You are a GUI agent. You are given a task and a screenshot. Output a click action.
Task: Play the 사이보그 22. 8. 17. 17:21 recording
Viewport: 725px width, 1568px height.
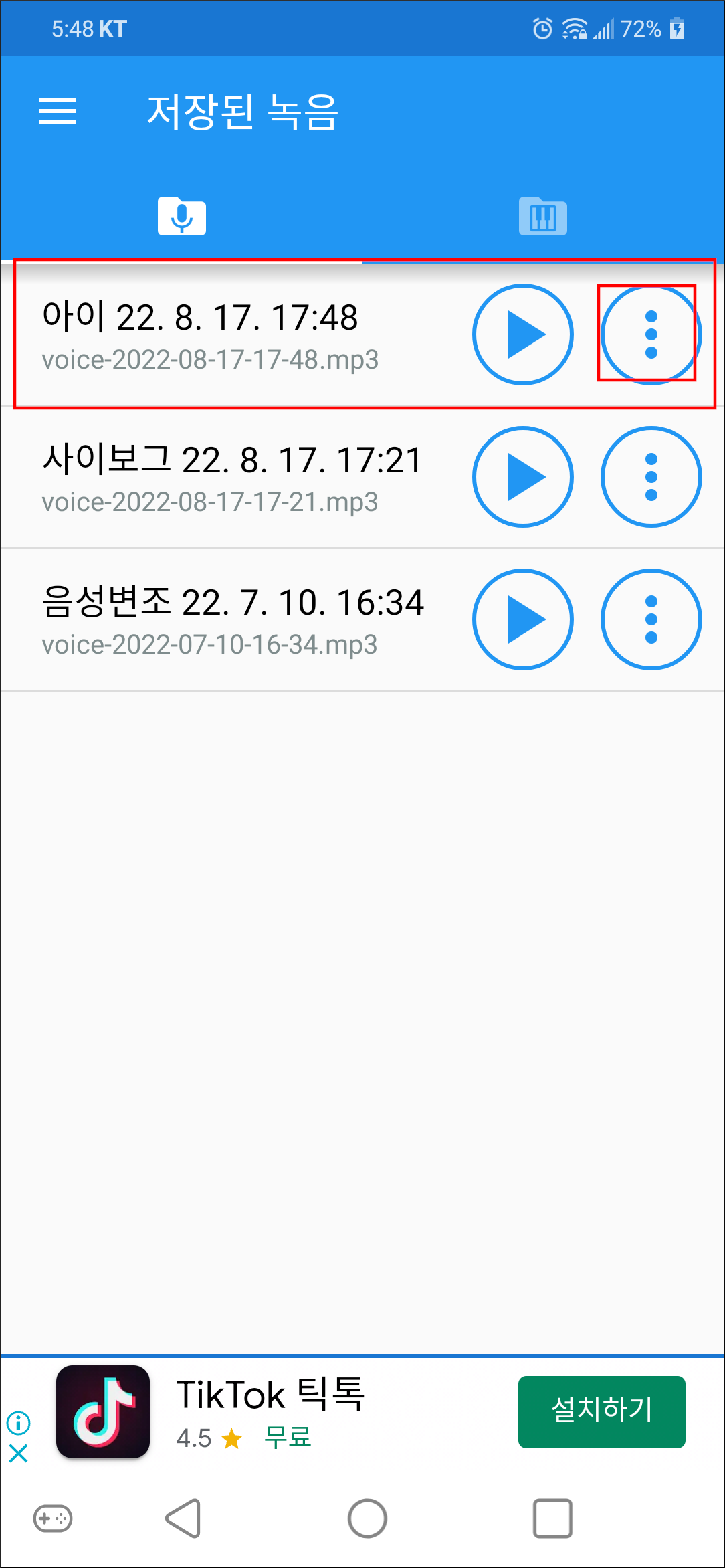tap(523, 477)
